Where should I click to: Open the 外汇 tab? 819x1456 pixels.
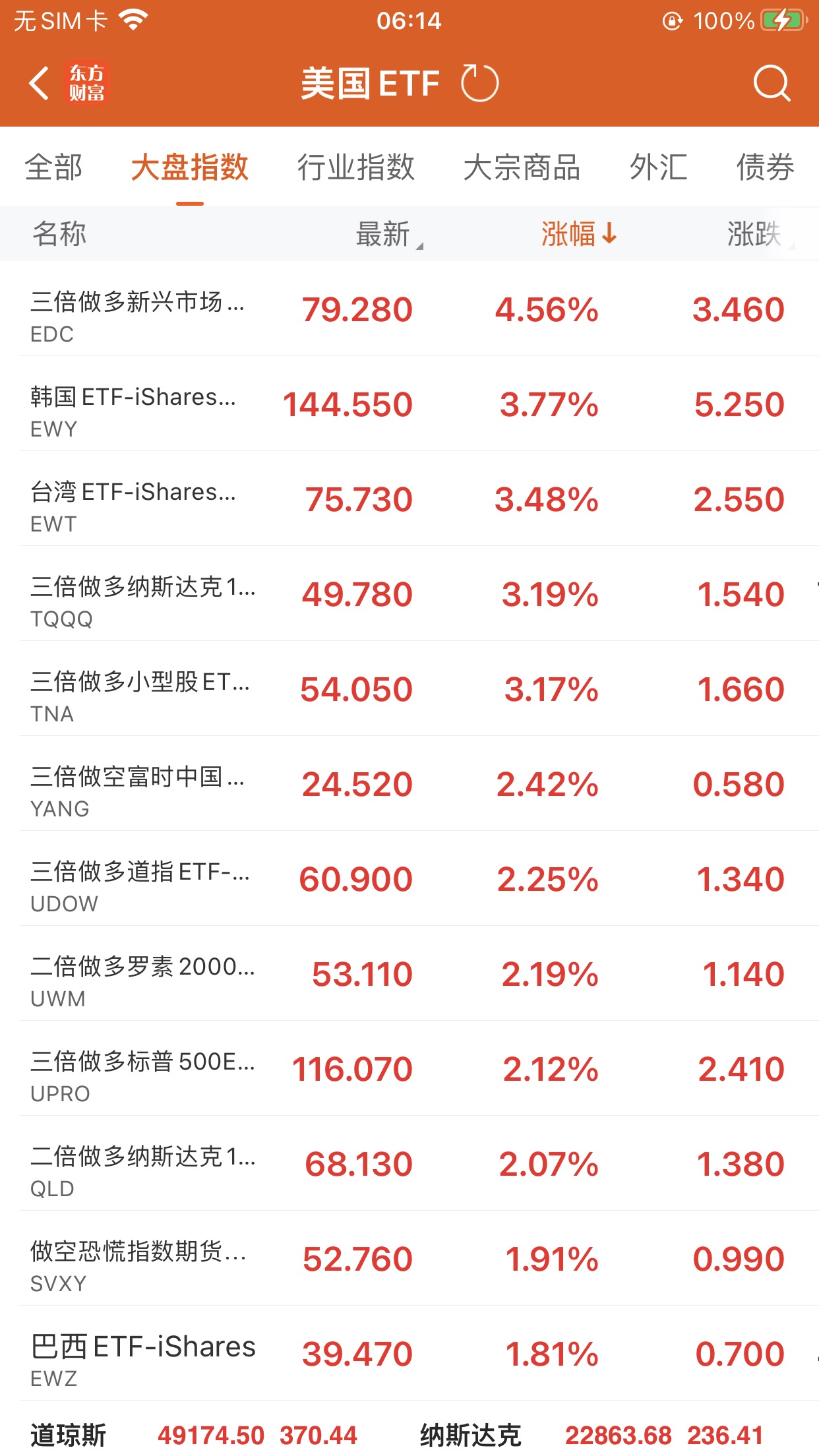point(658,167)
